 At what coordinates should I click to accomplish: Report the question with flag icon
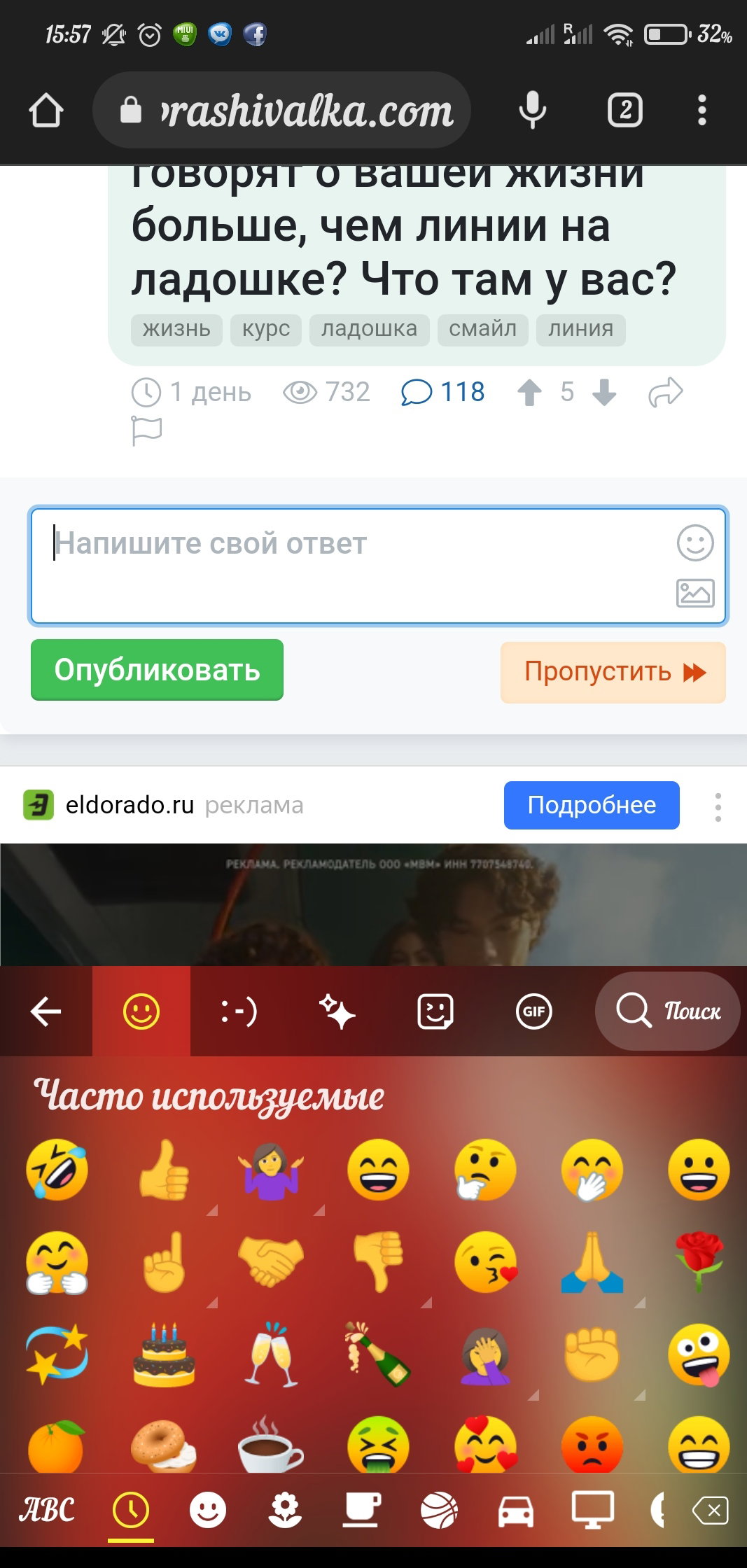tap(146, 430)
